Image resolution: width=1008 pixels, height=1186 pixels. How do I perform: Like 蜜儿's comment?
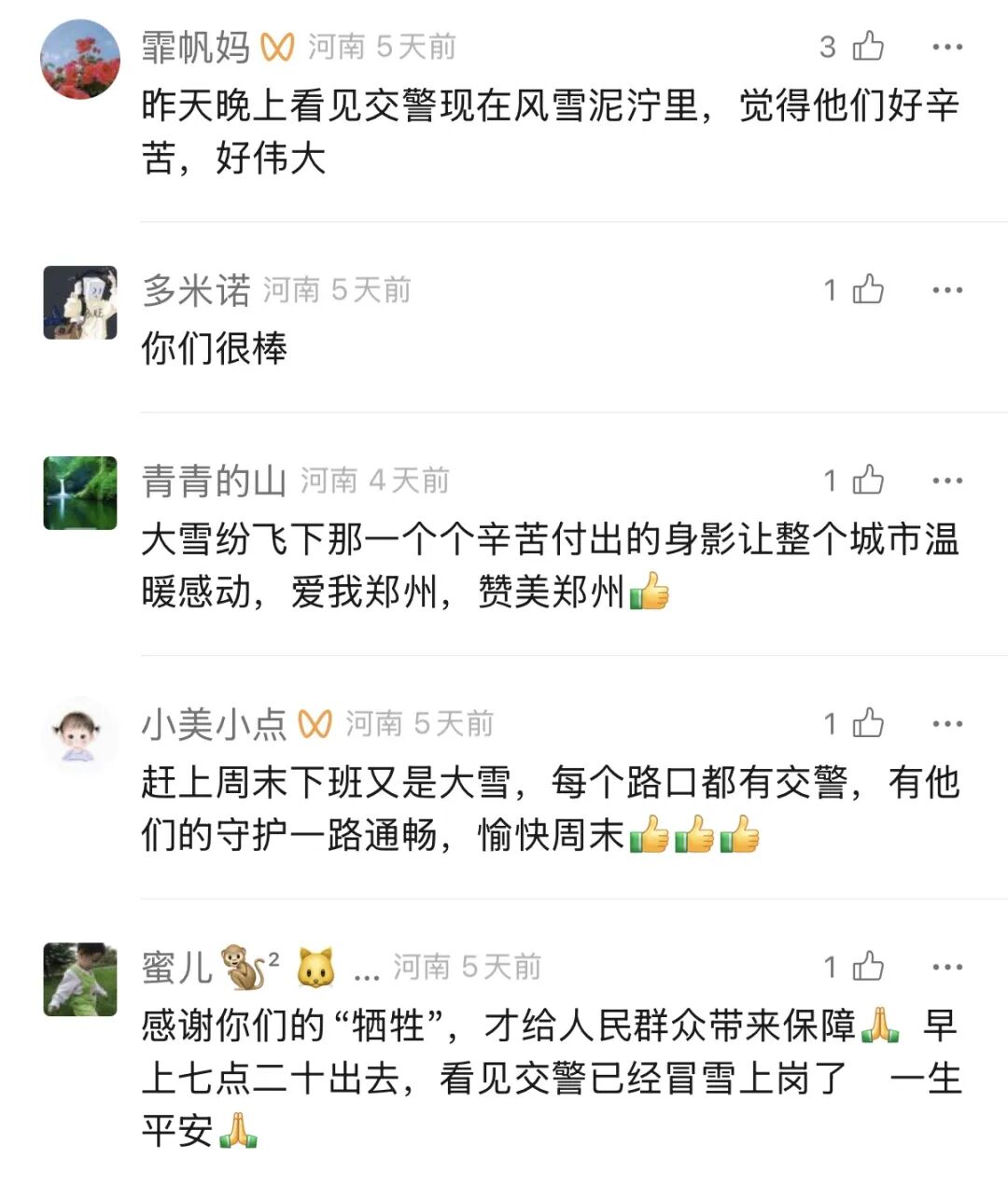tap(868, 967)
